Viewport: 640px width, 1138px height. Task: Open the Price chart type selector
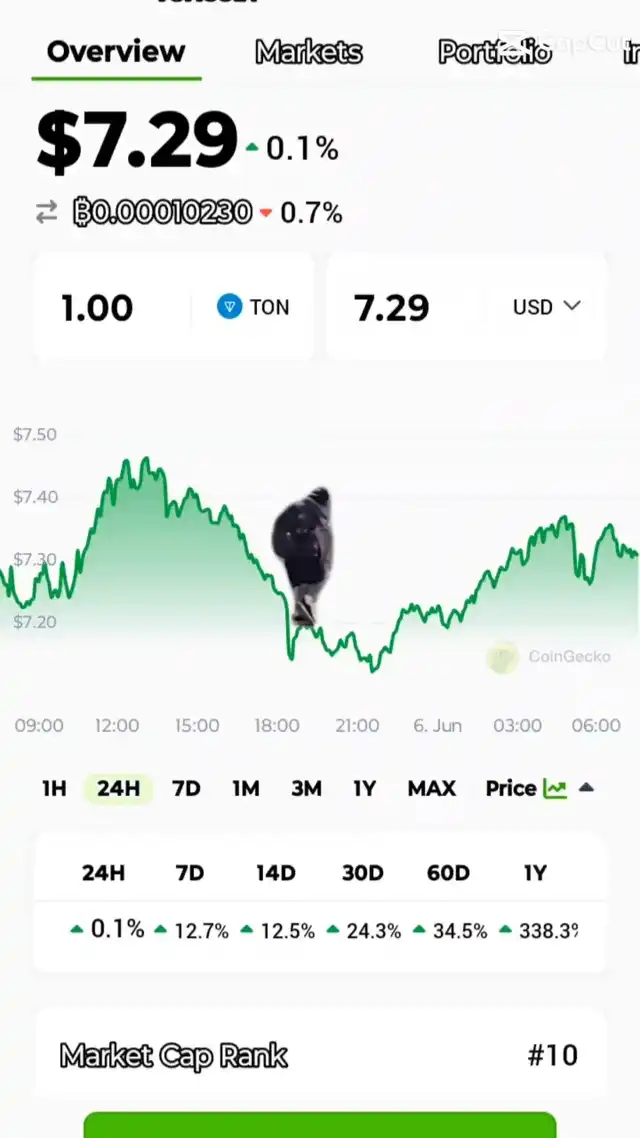click(x=540, y=788)
